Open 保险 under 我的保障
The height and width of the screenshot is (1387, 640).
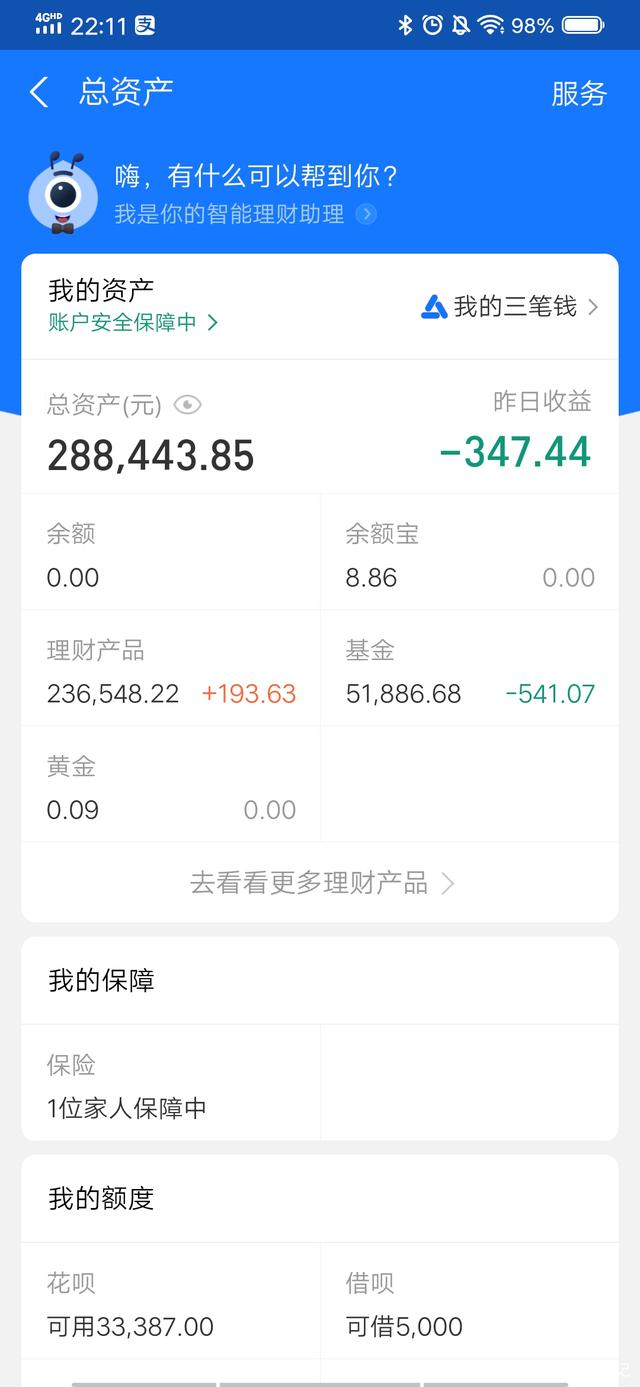(x=171, y=1083)
